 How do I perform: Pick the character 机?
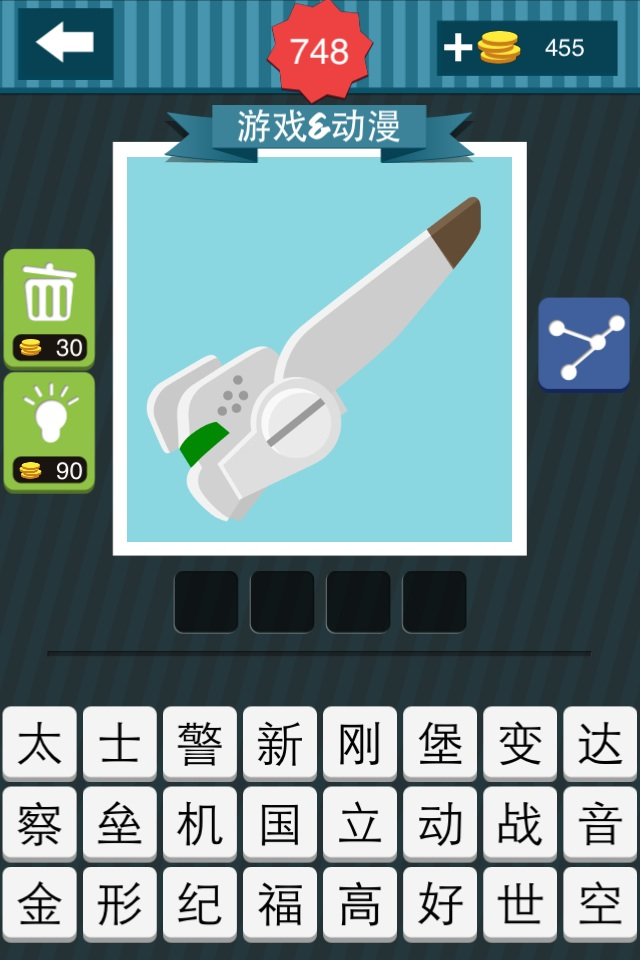[x=200, y=823]
